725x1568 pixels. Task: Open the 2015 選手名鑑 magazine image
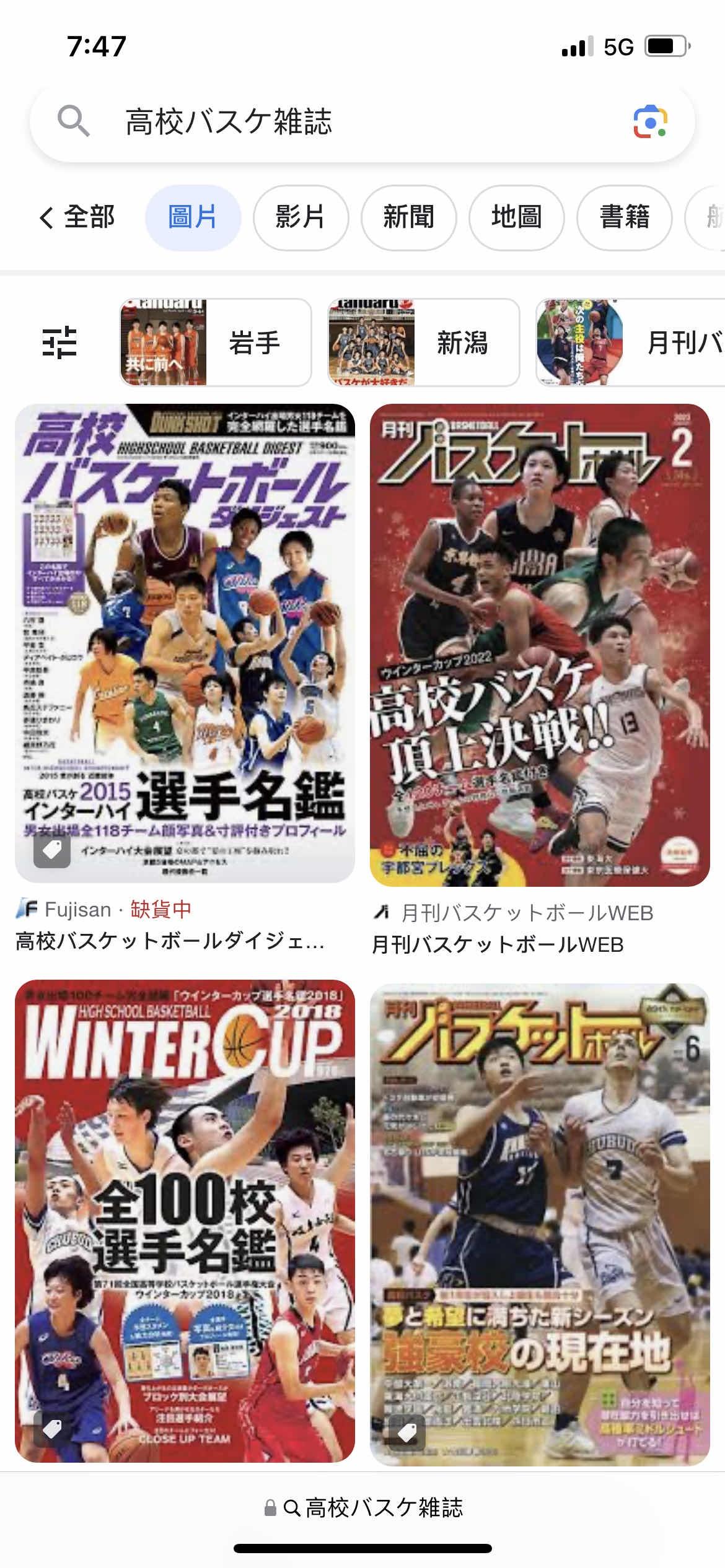[x=185, y=643]
